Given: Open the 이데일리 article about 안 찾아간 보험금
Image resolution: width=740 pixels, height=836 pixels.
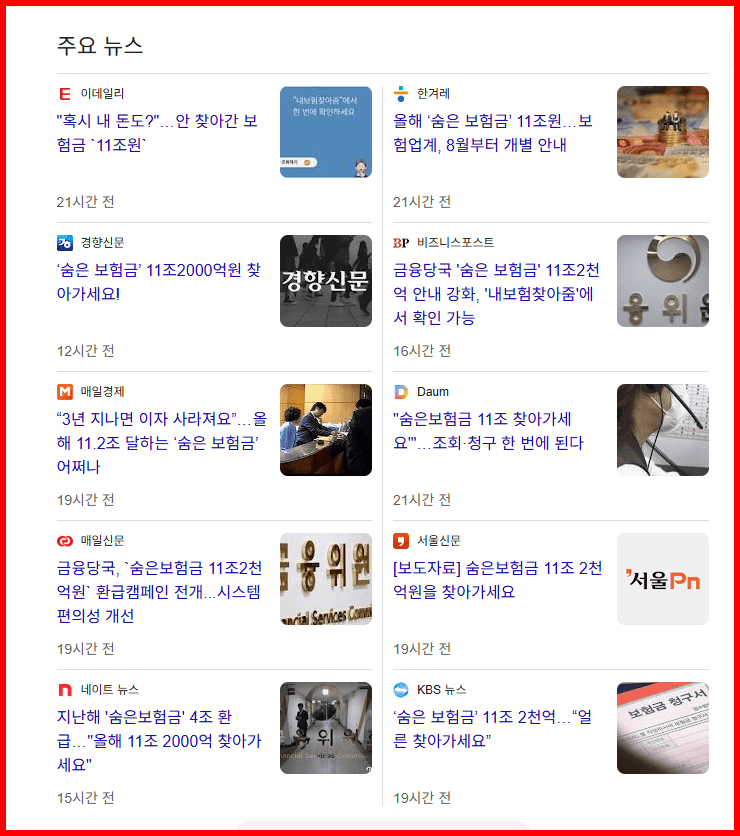Looking at the screenshot, I should (157, 133).
